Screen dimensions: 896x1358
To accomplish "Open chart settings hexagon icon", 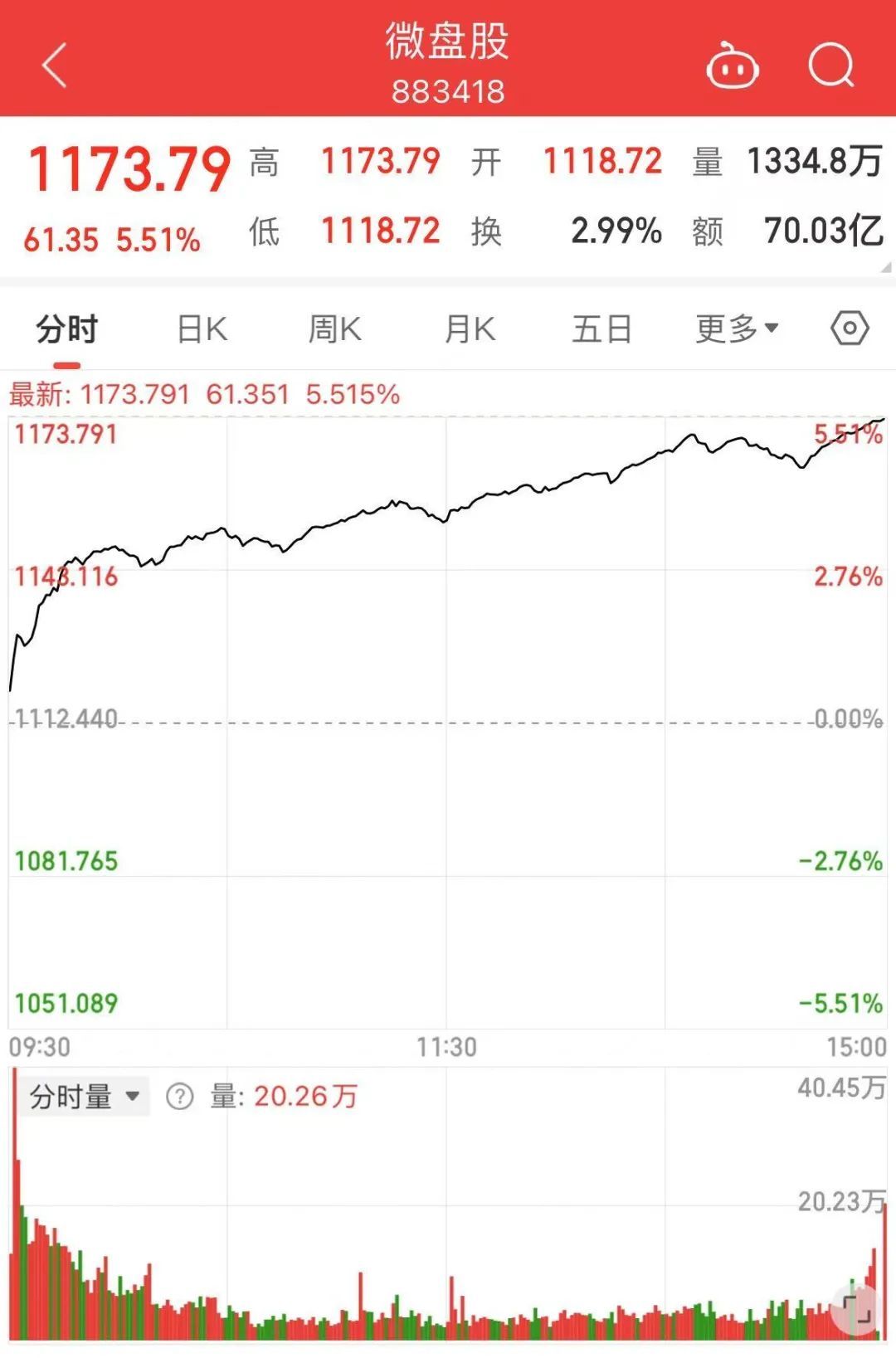I will pos(850,329).
